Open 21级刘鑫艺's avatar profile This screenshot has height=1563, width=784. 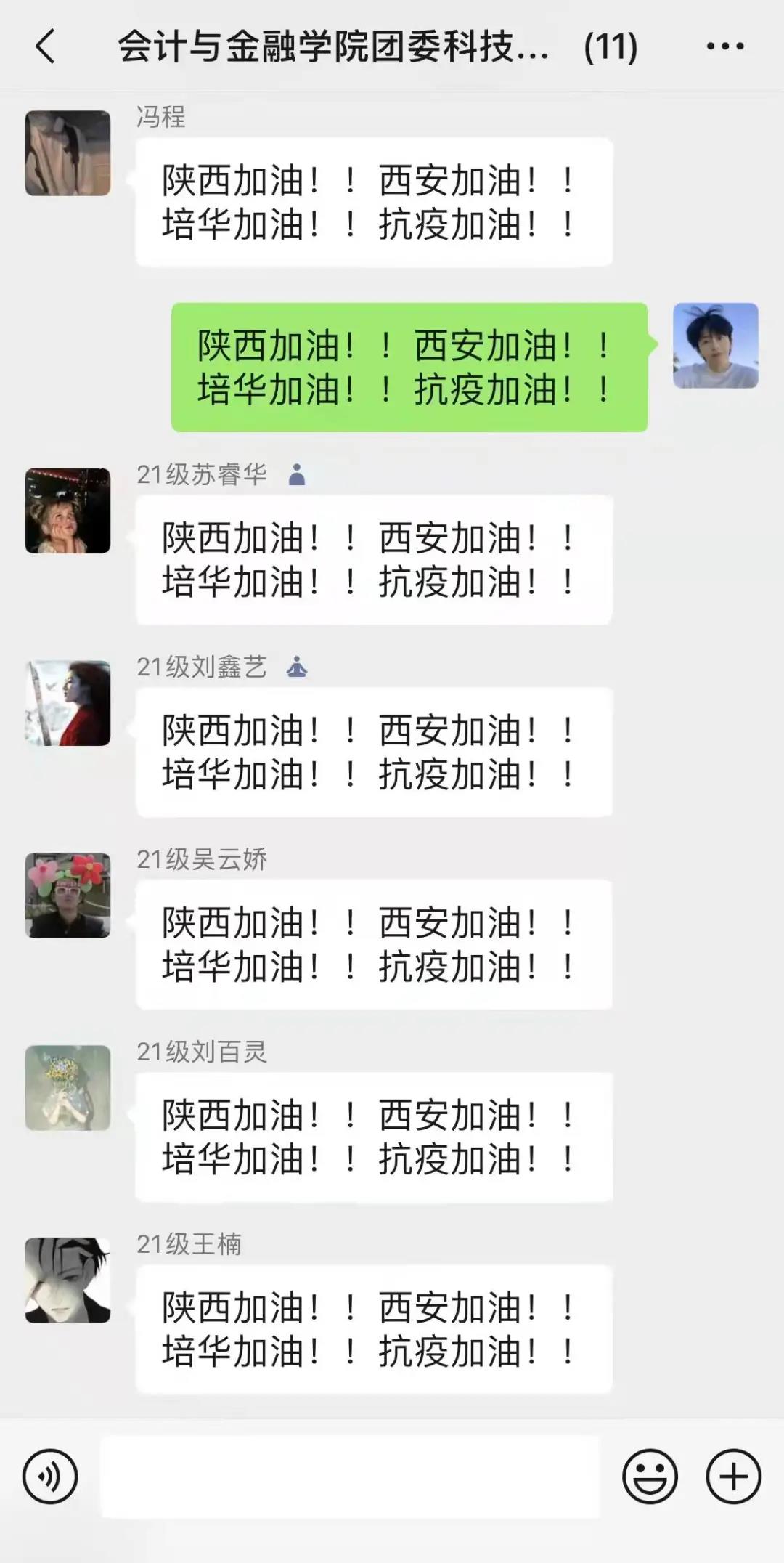coord(68,703)
